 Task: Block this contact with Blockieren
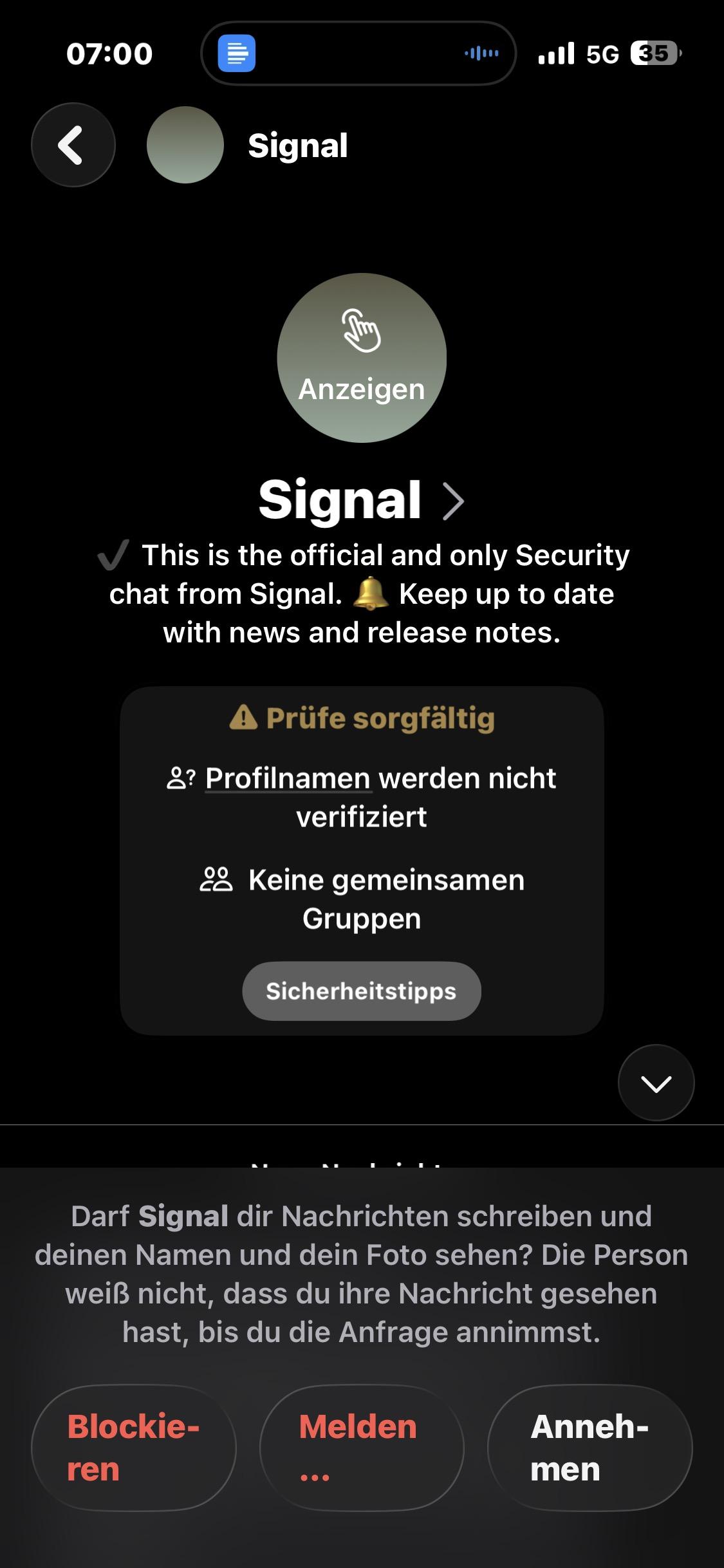pos(134,1448)
